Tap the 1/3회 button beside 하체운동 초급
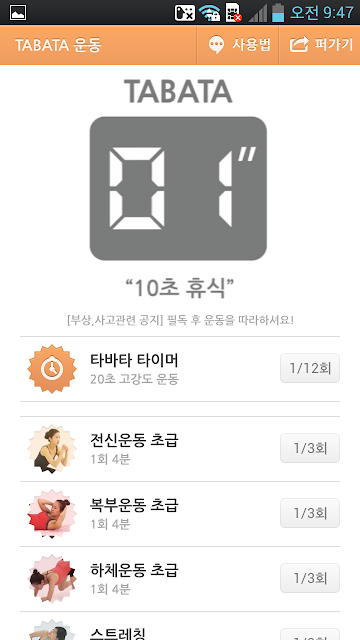 [310, 578]
